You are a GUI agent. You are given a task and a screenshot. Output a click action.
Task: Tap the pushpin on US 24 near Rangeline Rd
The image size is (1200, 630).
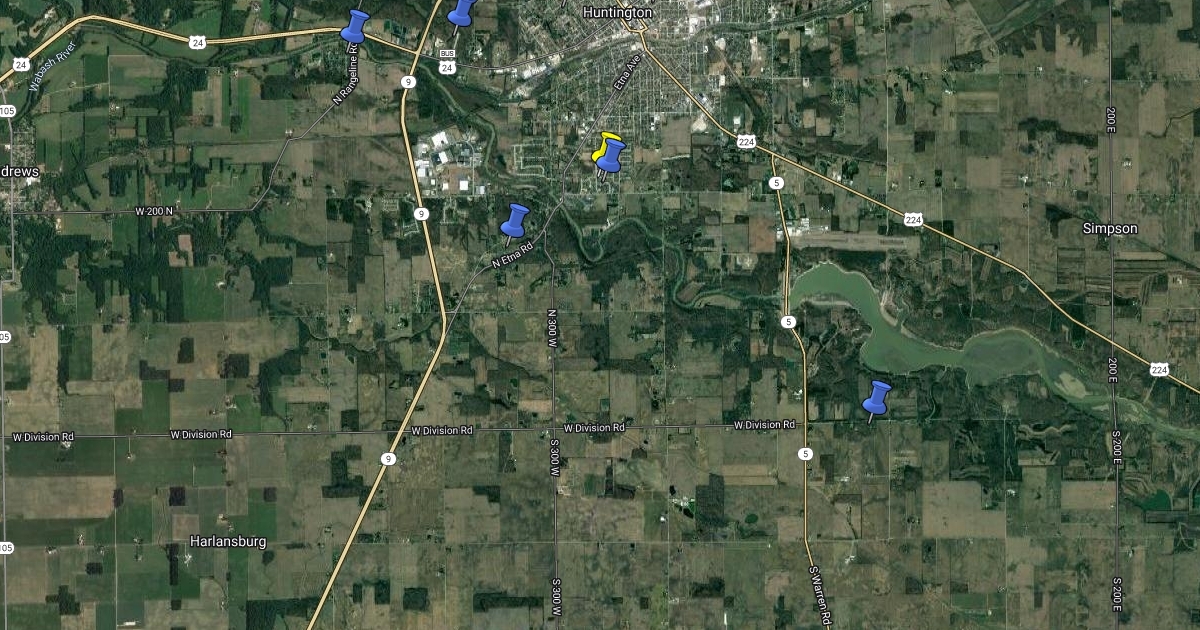click(355, 26)
